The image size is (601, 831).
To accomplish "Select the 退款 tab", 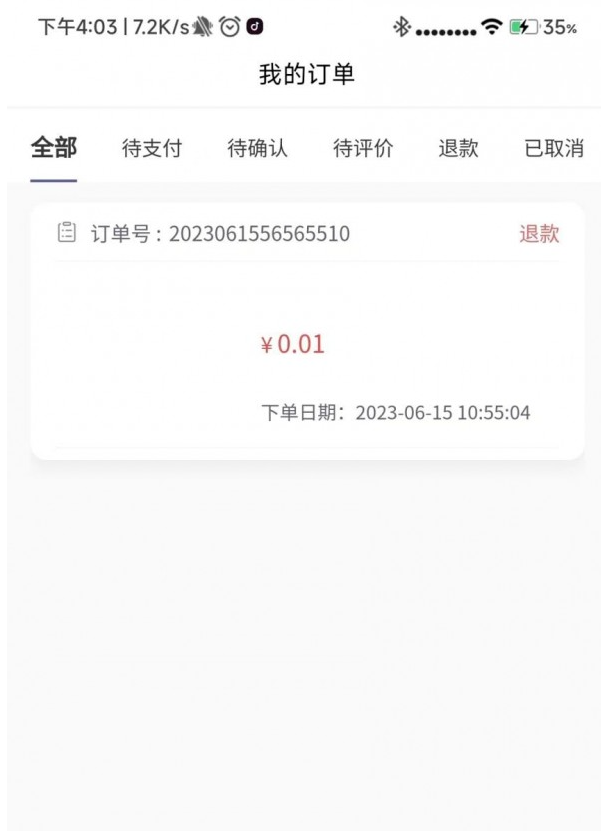I will 458,148.
